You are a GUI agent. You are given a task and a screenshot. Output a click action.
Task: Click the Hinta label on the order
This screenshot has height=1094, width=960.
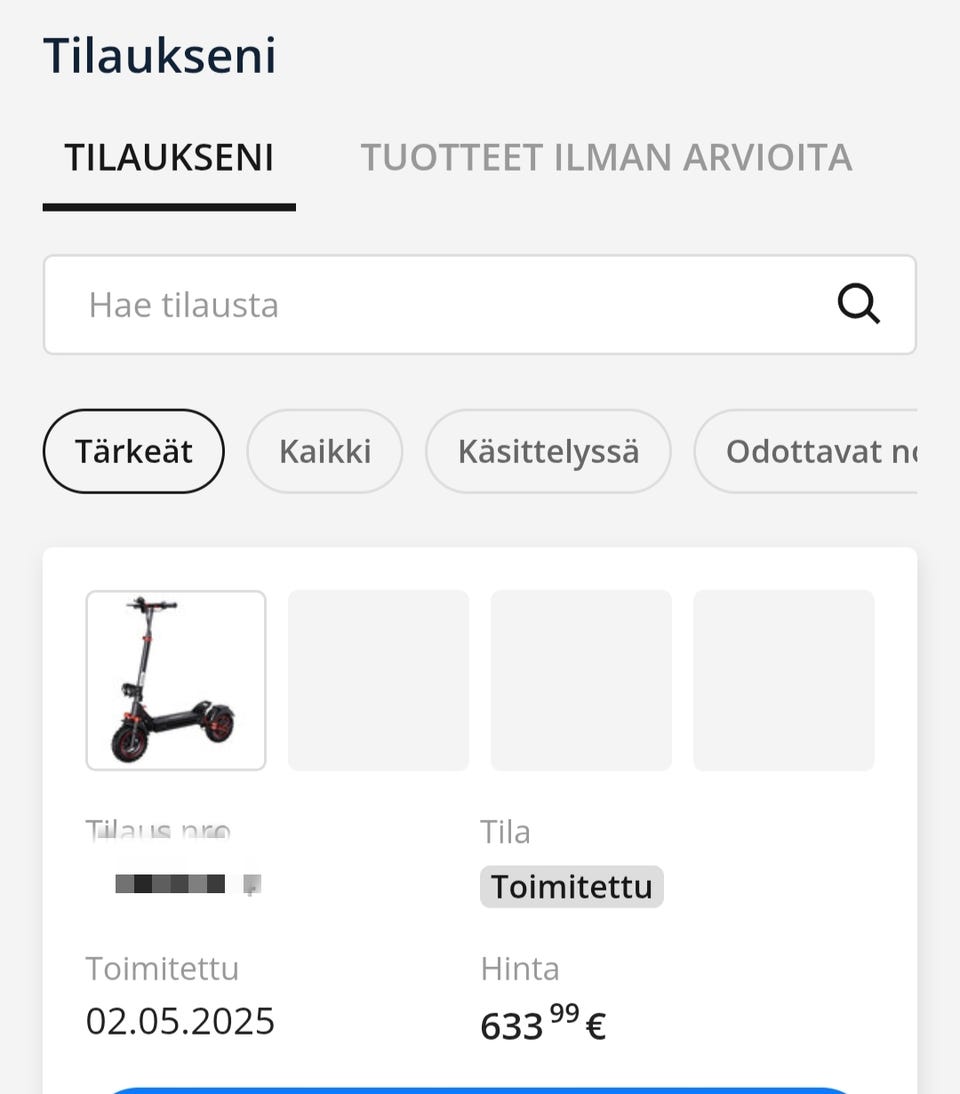pyautogui.click(x=518, y=968)
